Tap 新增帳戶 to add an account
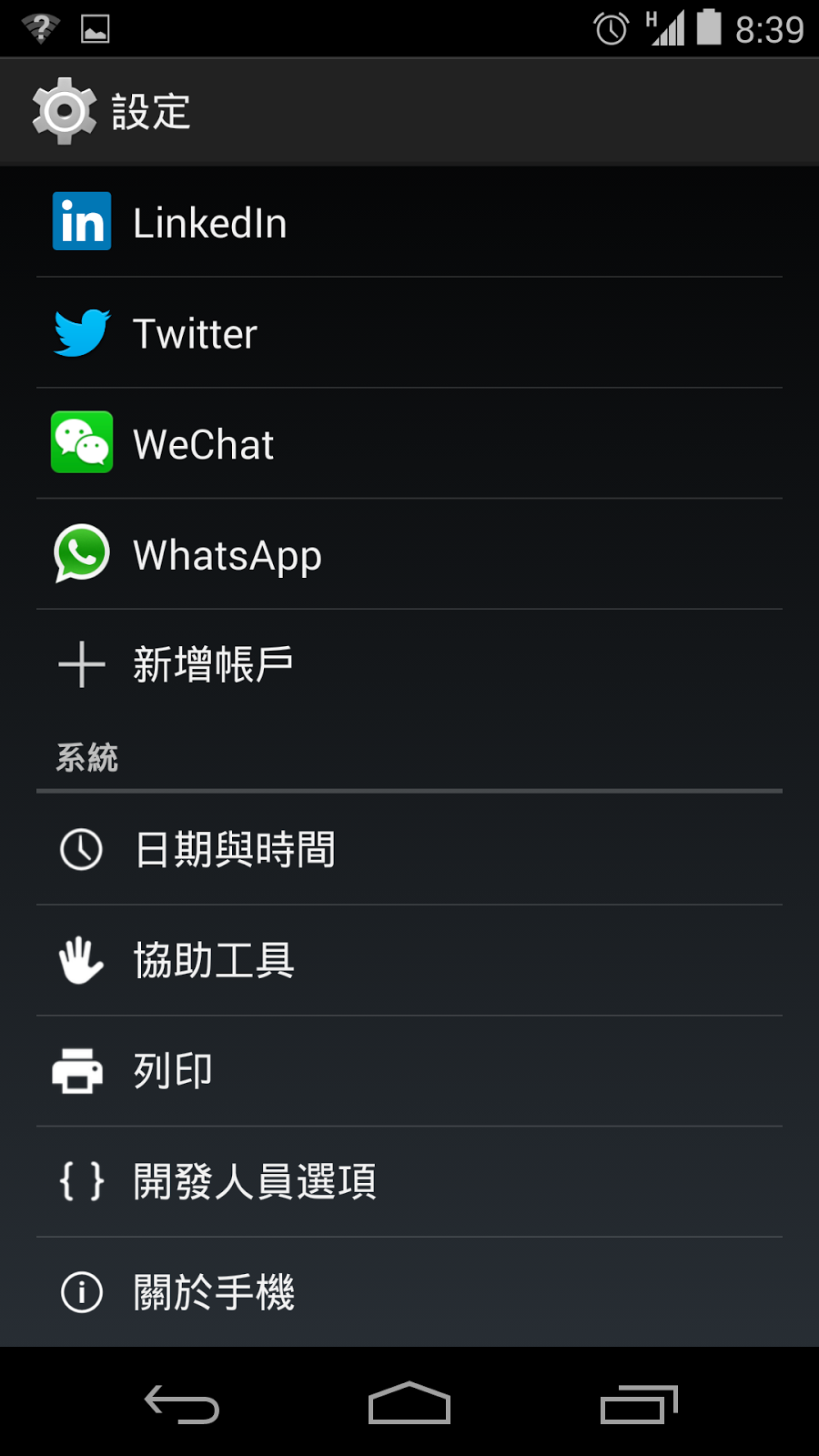819x1456 pixels. pos(409,664)
